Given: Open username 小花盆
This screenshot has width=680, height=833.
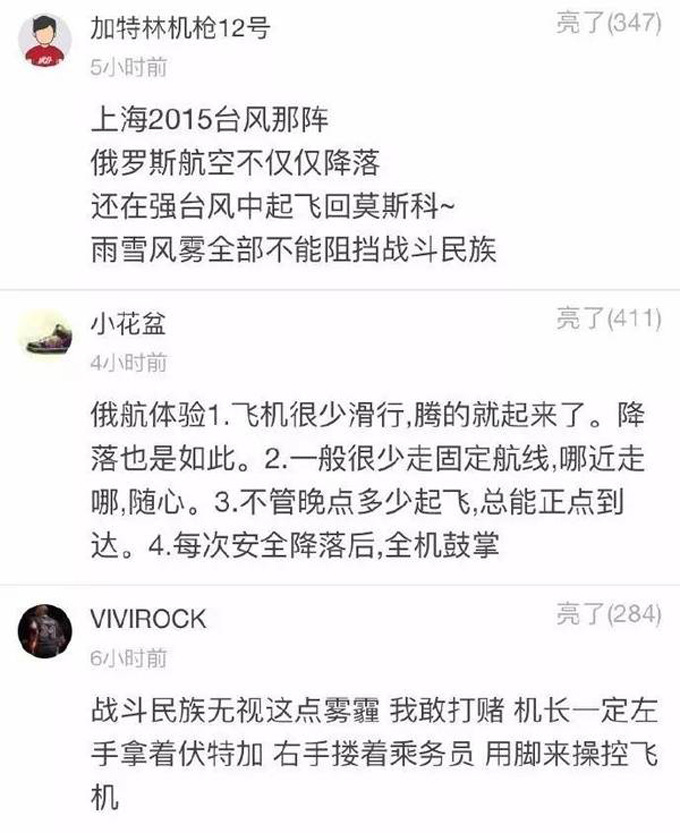Looking at the screenshot, I should point(129,324).
